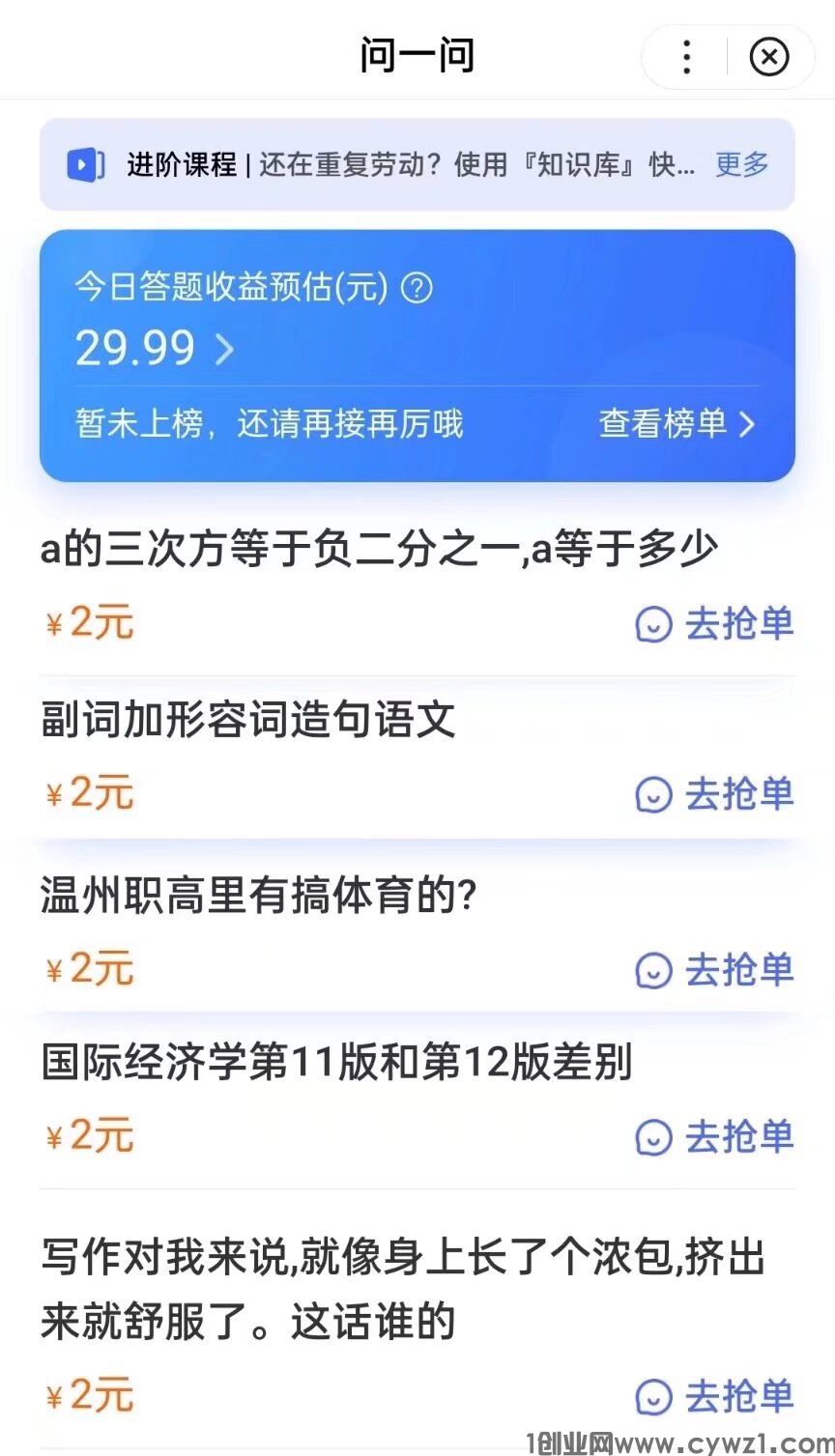Click the smiley chat icon beside the first 去抢单

click(654, 625)
